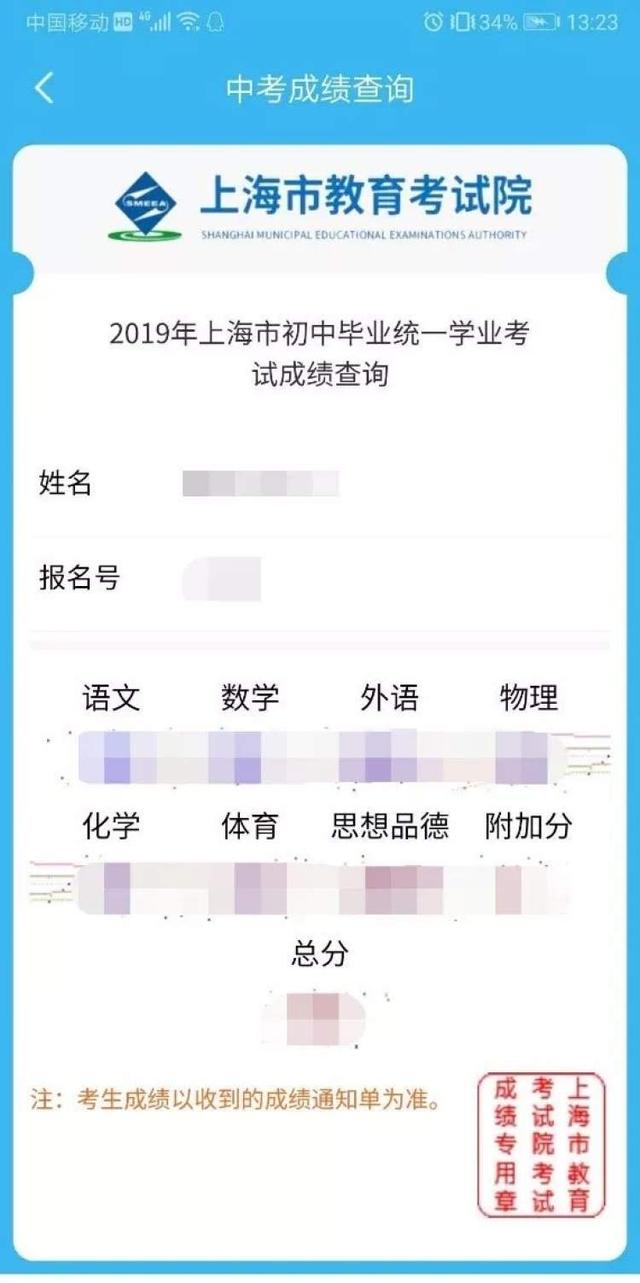The image size is (640, 1283).
Task: Go back from the exam score query page
Action: tap(44, 88)
